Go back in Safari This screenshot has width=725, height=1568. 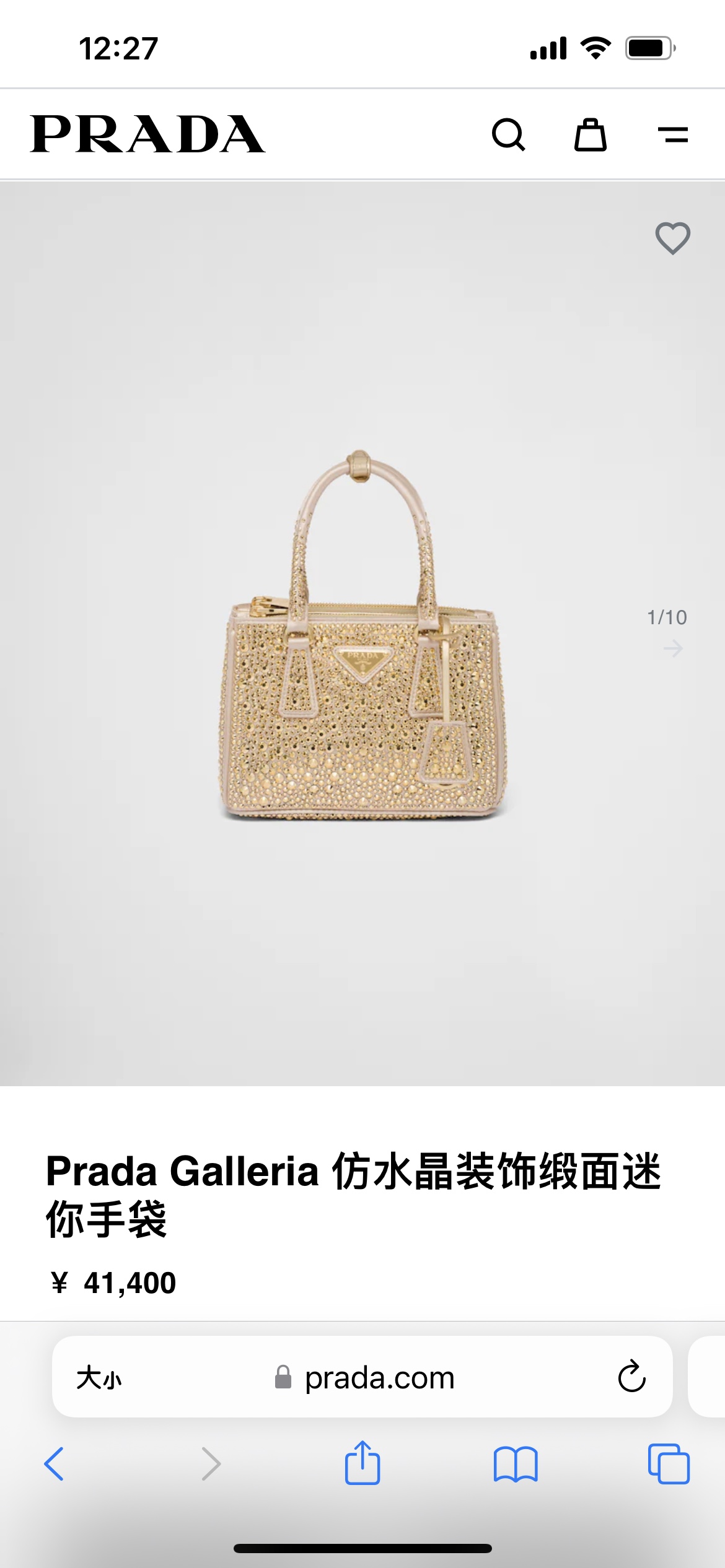tap(55, 1464)
